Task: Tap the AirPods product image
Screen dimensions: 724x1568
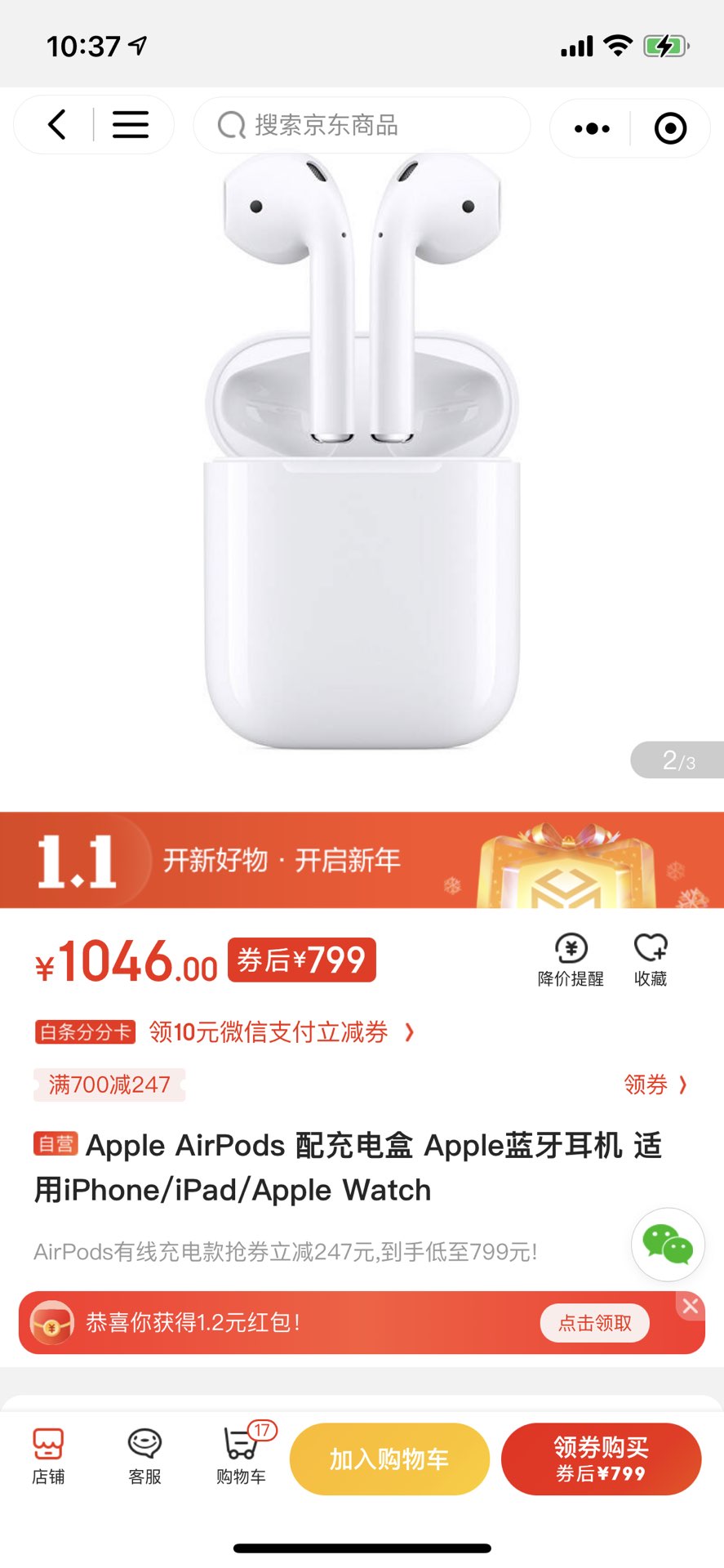Action: (362, 457)
